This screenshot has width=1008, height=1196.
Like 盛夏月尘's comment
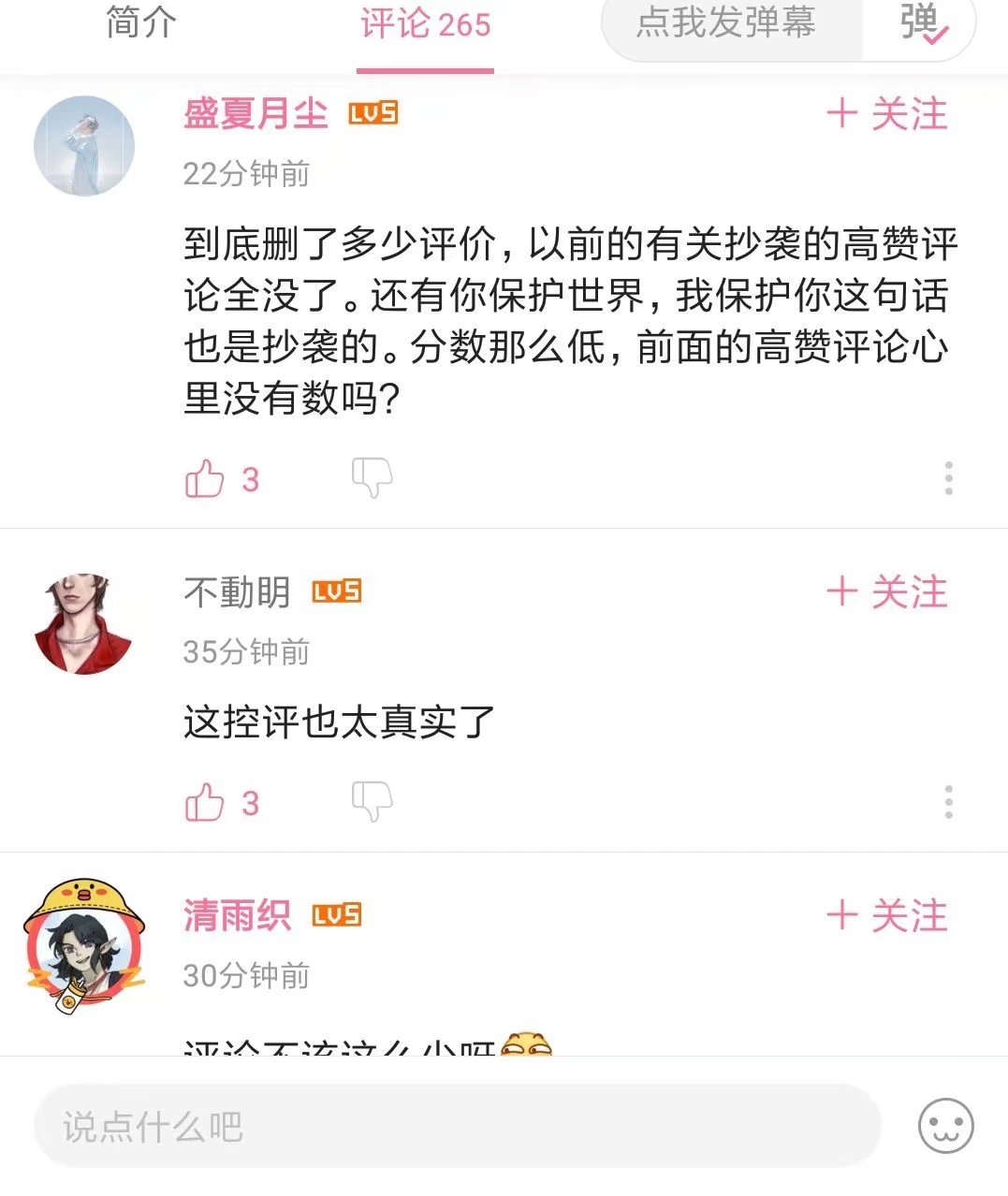205,479
